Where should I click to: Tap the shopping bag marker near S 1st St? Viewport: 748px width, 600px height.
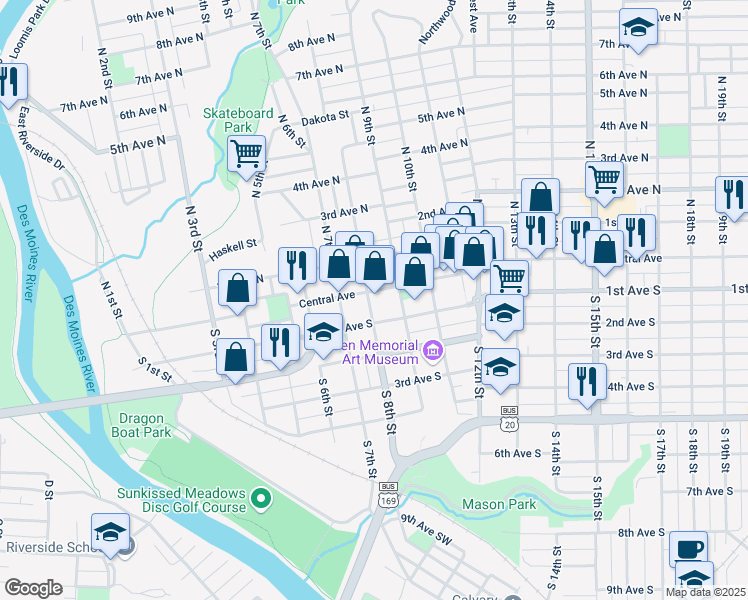point(234,357)
